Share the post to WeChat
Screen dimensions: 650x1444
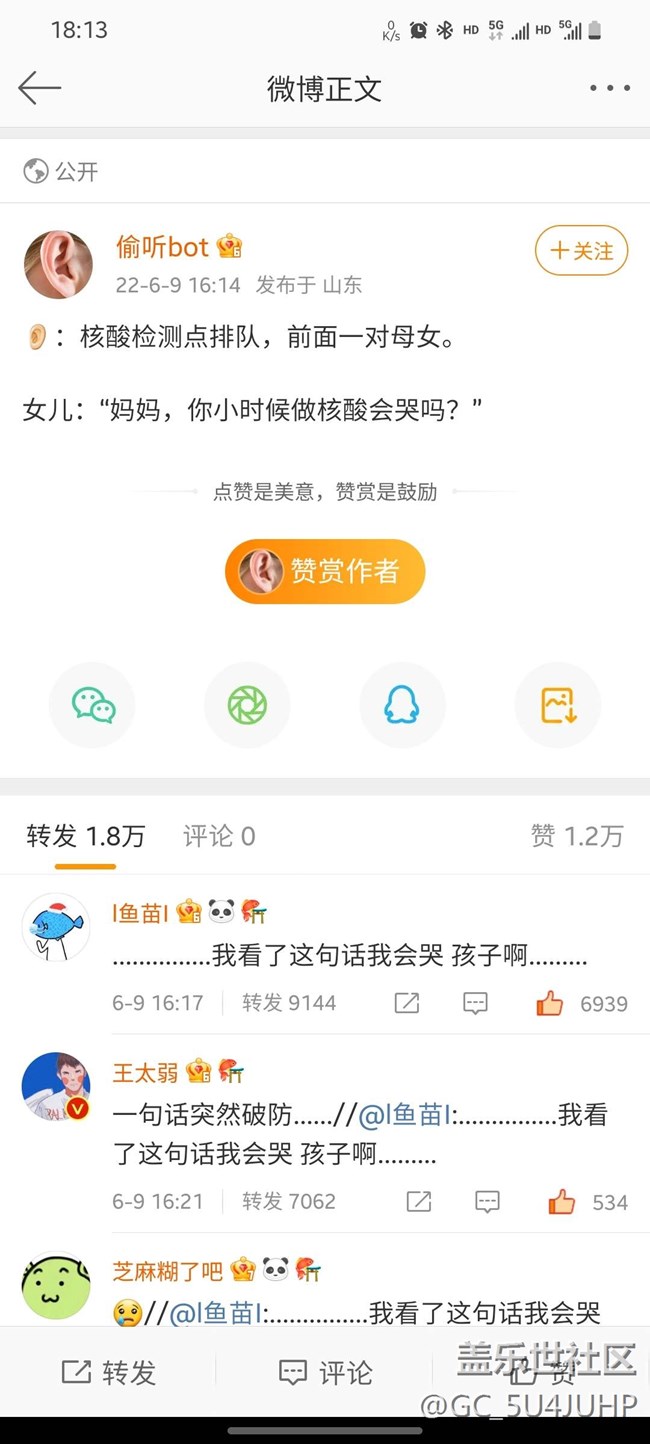93,706
